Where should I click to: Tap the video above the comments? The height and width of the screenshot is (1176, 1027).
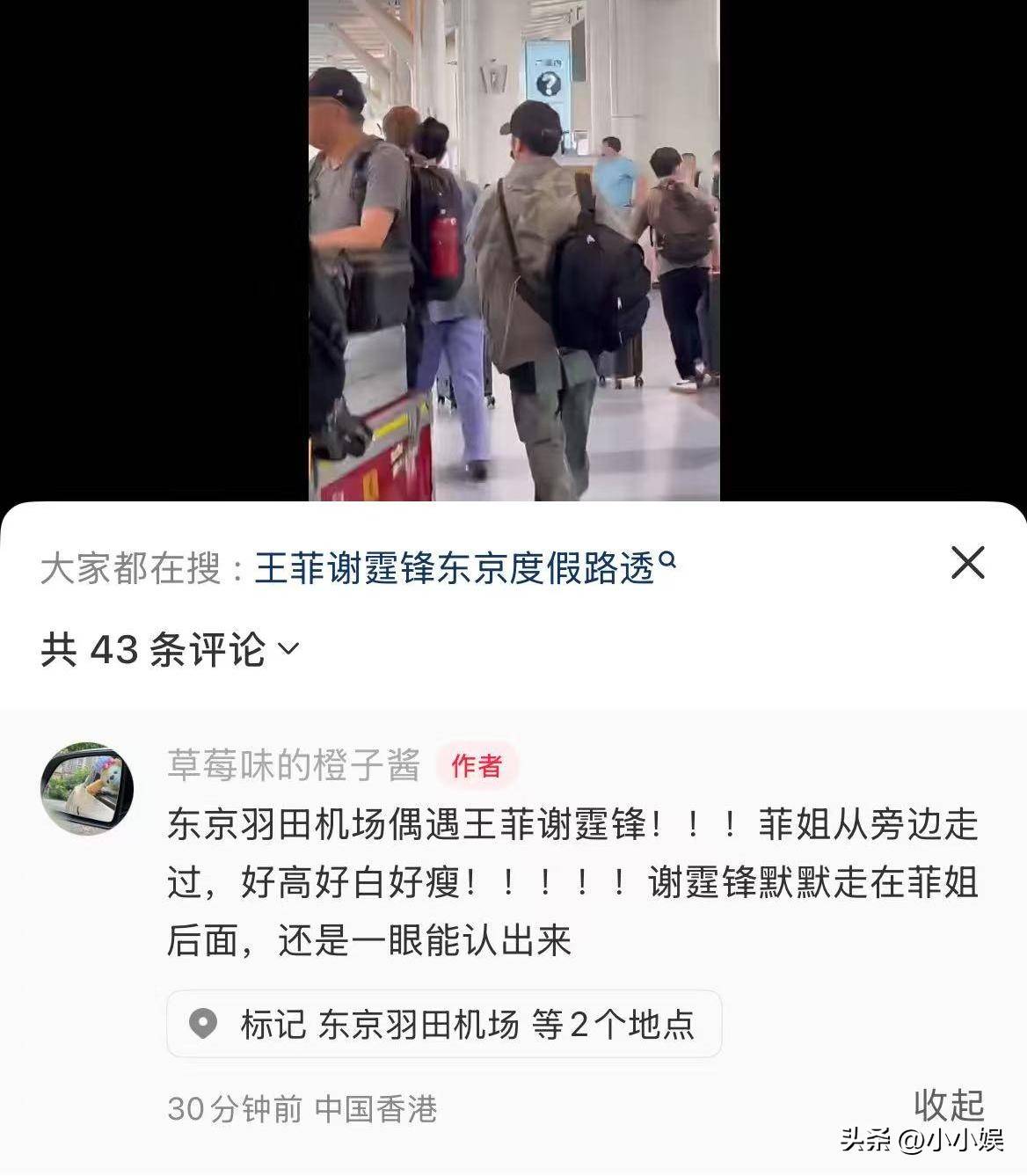tap(513, 251)
